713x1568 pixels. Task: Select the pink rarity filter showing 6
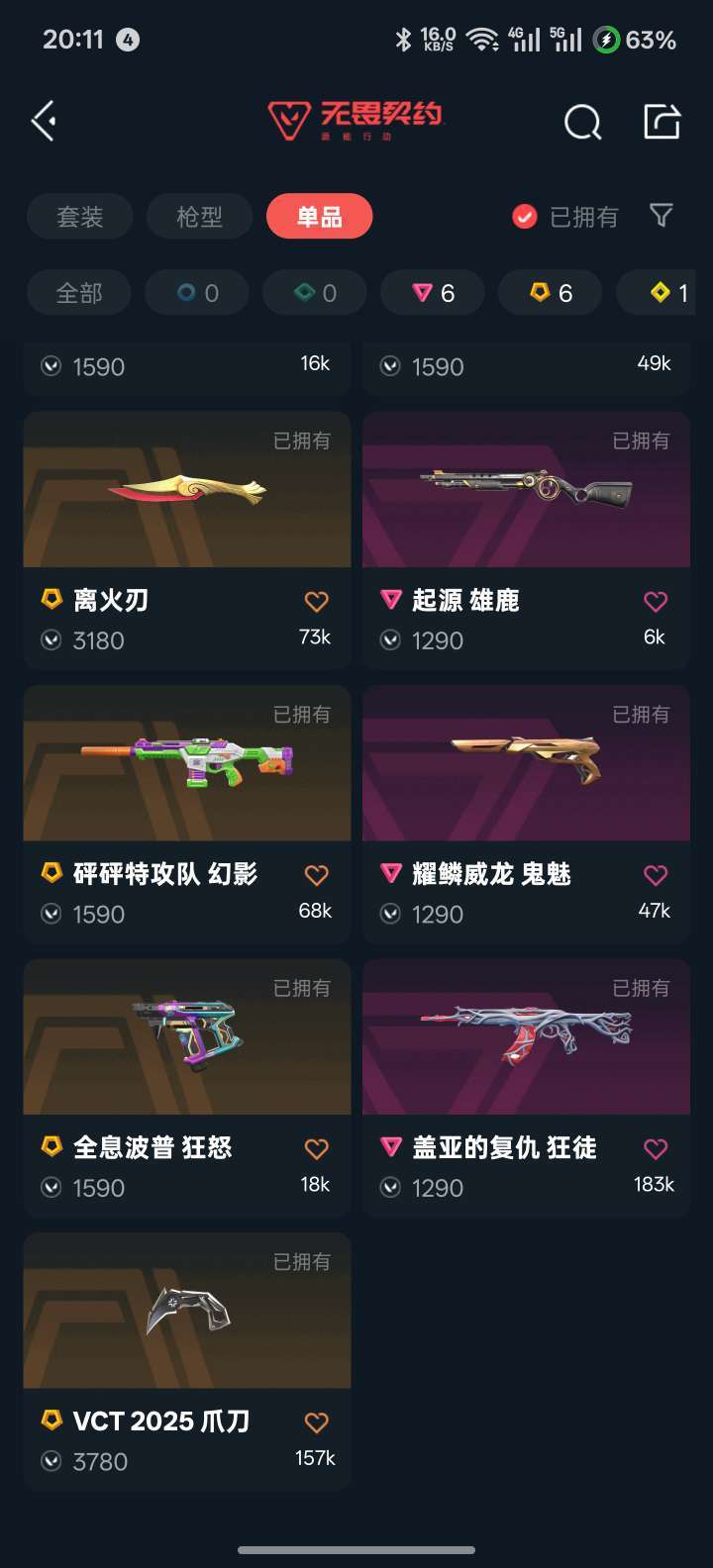coord(432,292)
